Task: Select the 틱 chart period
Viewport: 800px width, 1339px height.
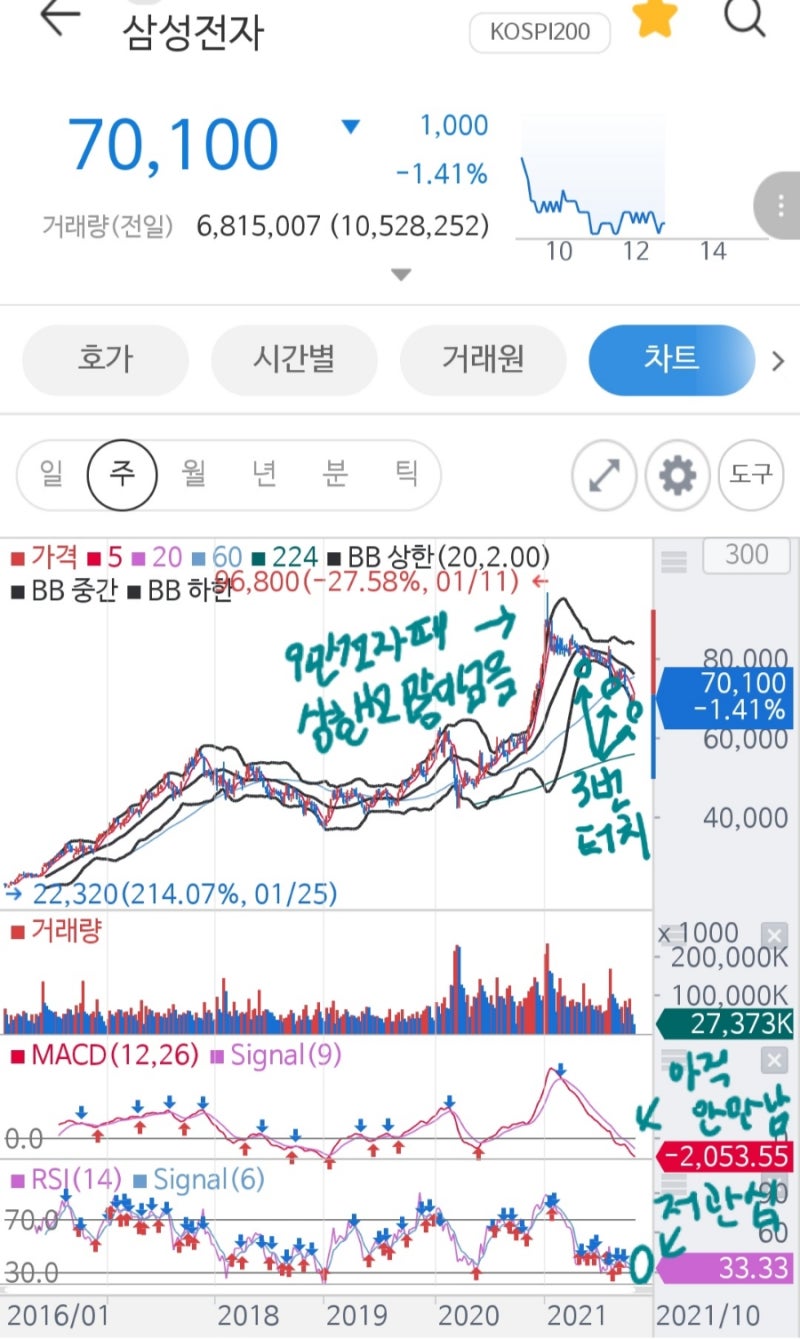Action: [x=405, y=474]
